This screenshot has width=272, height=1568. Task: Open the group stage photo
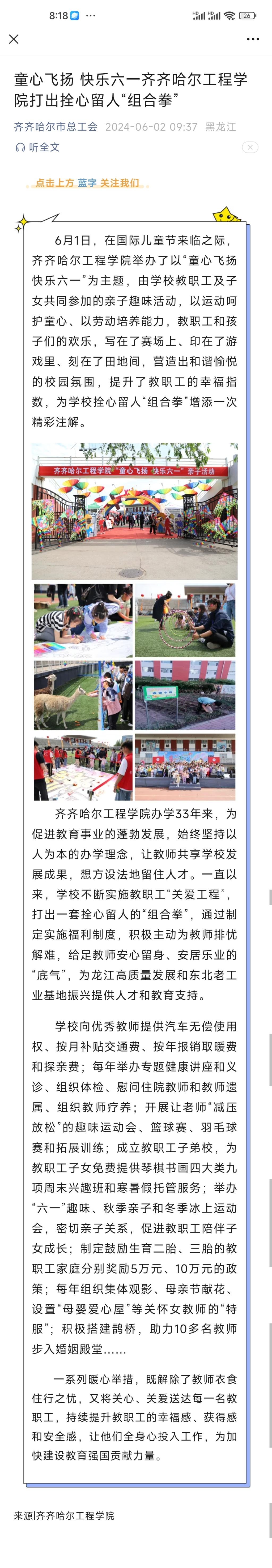tap(185, 767)
